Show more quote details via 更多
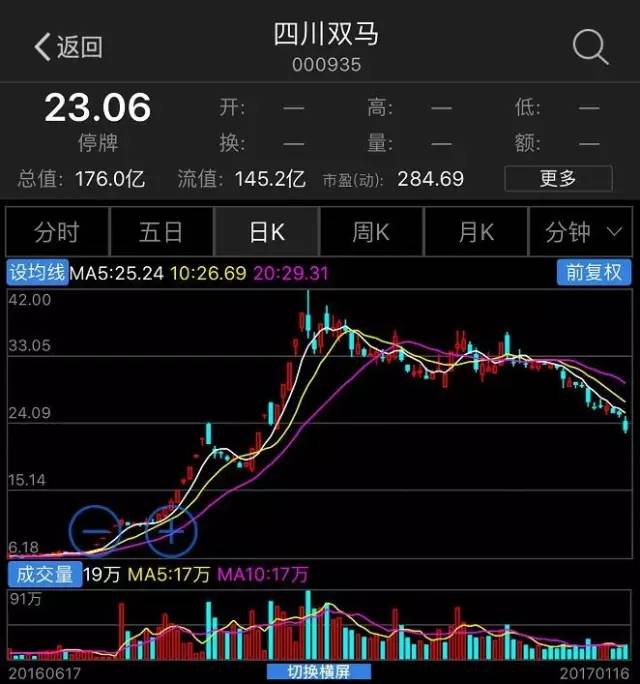This screenshot has width=640, height=684. point(558,179)
